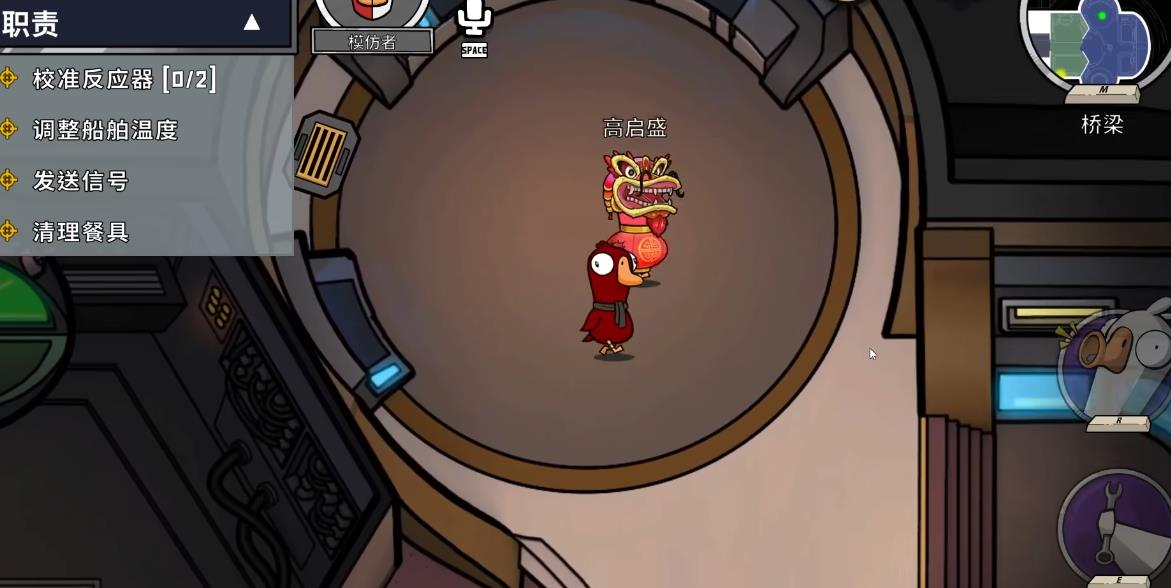The width and height of the screenshot is (1171, 588).
Task: Collapse the 职责 task list panel
Action: pyautogui.click(x=252, y=22)
